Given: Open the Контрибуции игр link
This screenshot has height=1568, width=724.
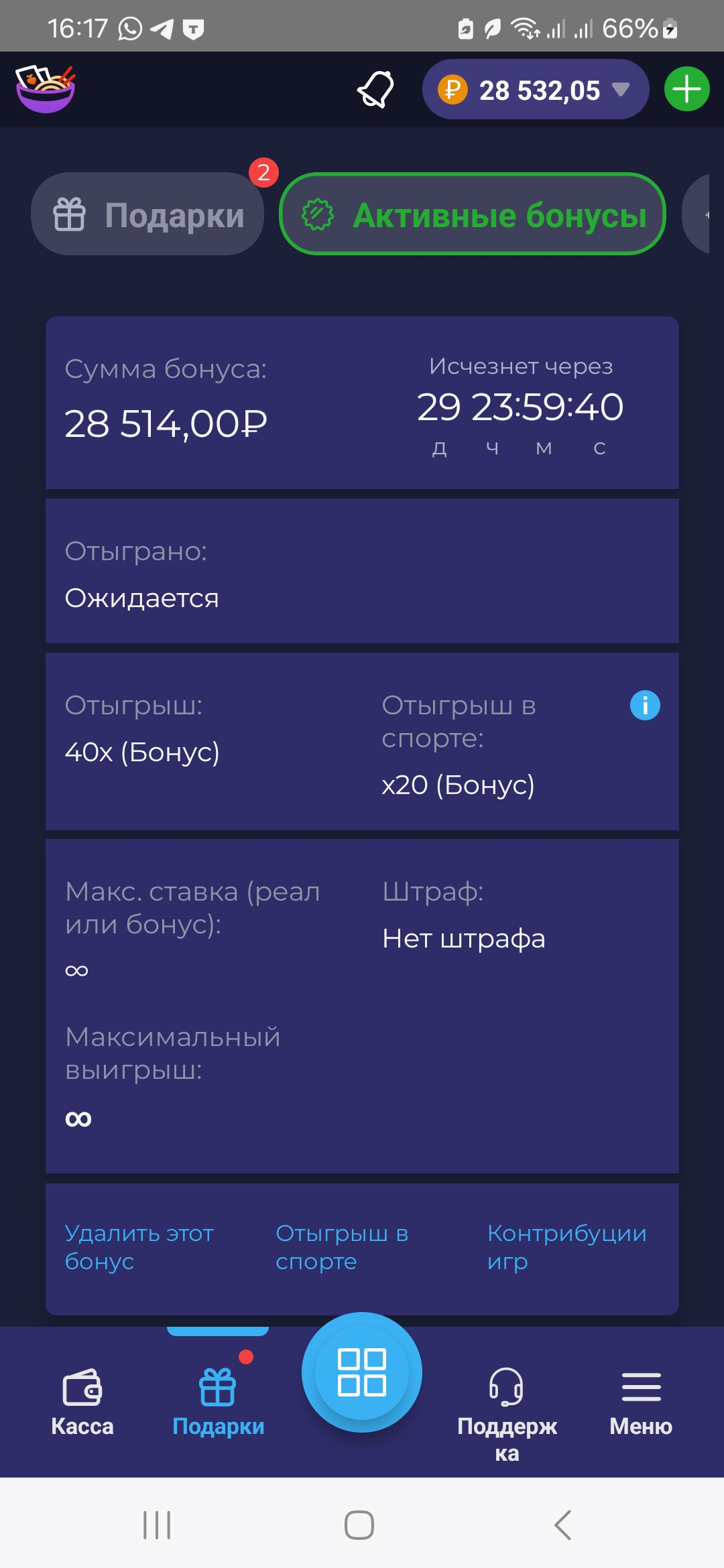Looking at the screenshot, I should point(567,1247).
